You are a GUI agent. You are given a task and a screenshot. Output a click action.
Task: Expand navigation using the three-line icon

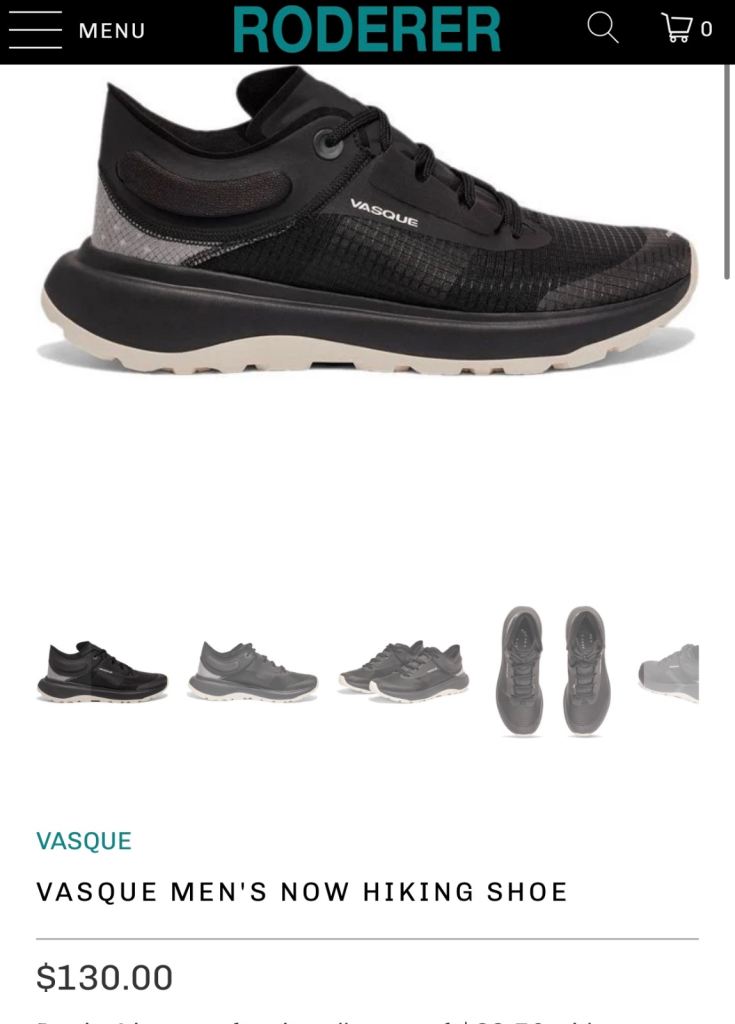coord(37,31)
